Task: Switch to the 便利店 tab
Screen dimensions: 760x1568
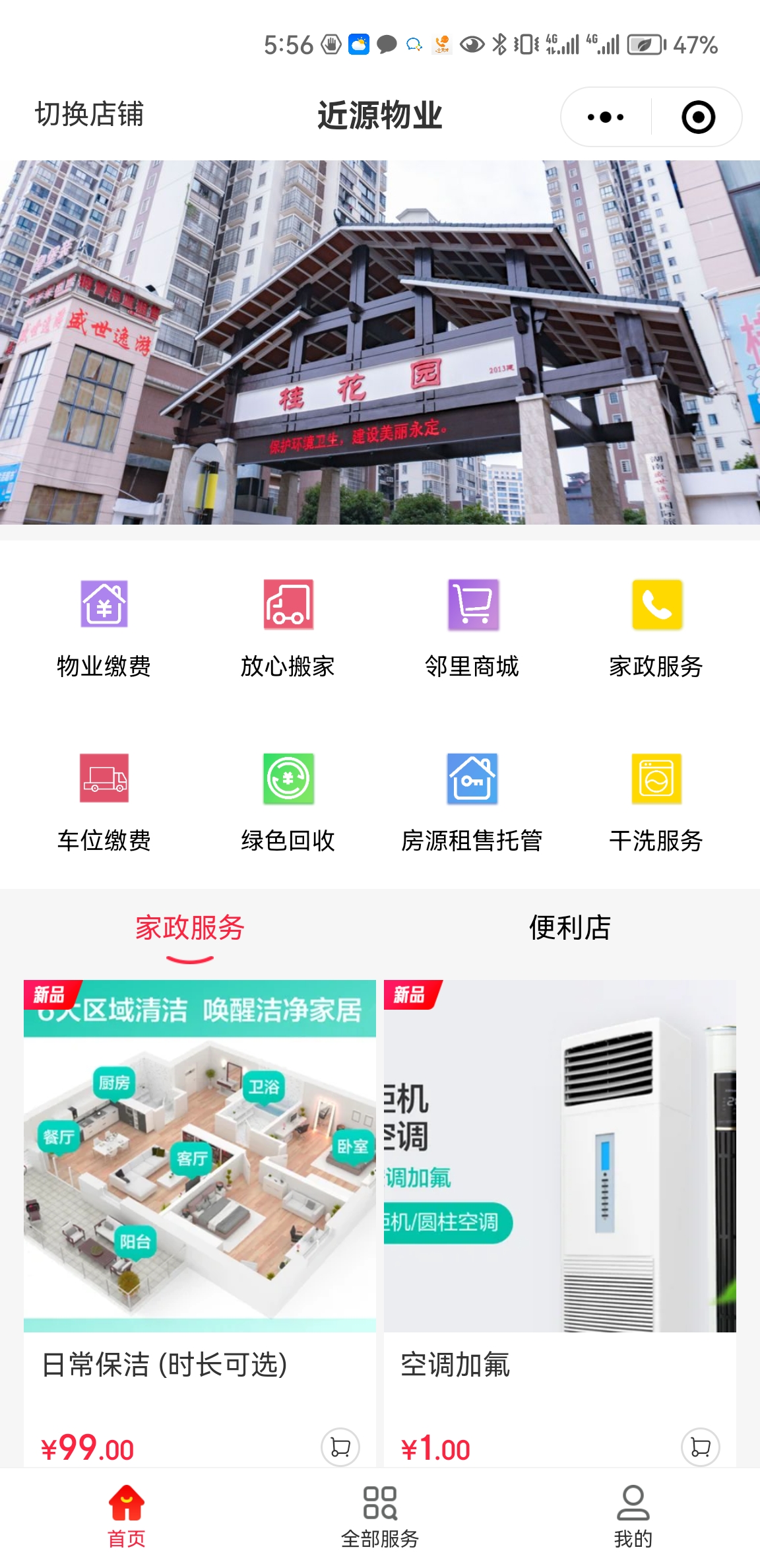Action: 569,928
